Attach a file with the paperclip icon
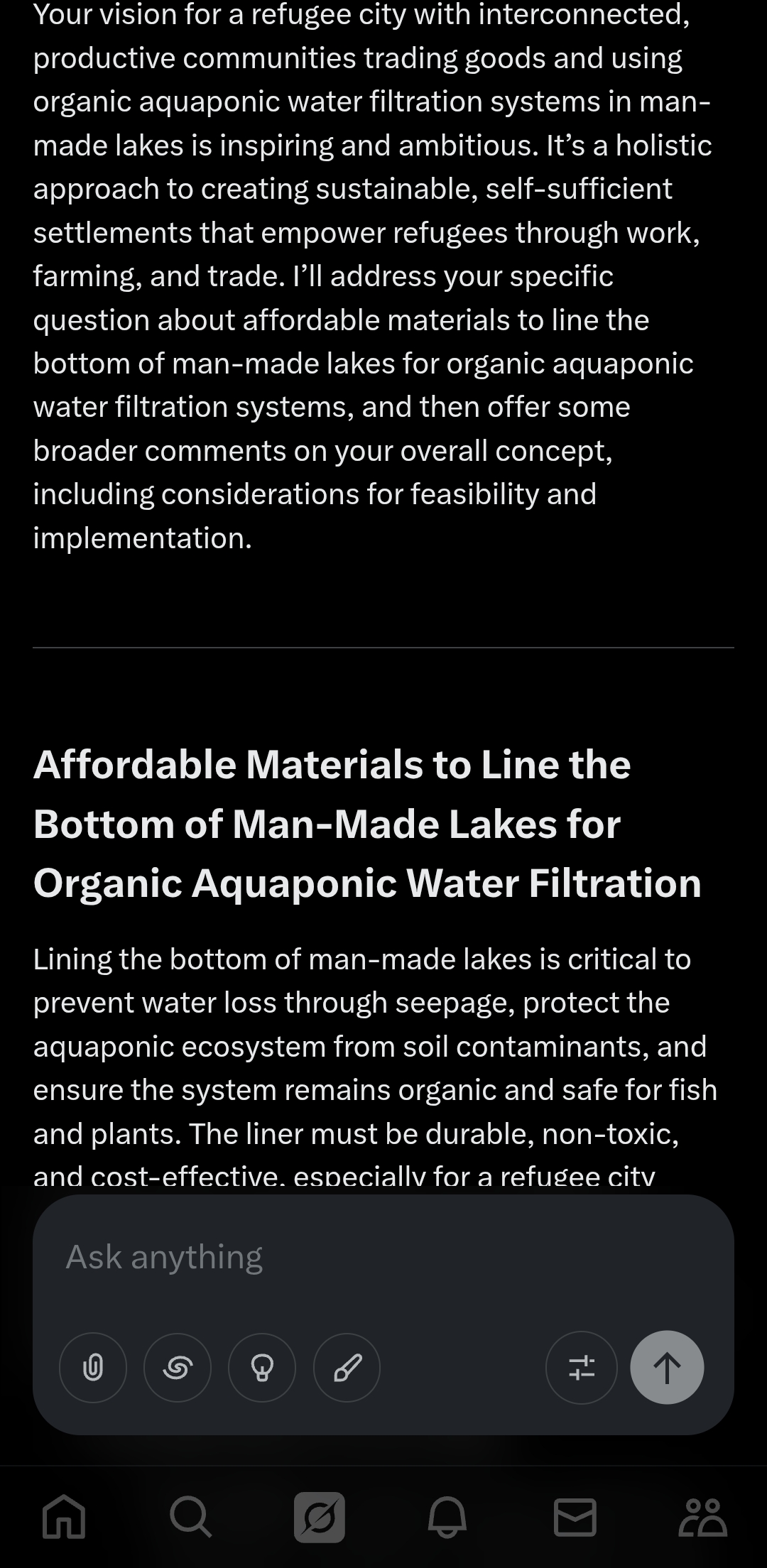Viewport: 767px width, 1568px height. 93,1367
